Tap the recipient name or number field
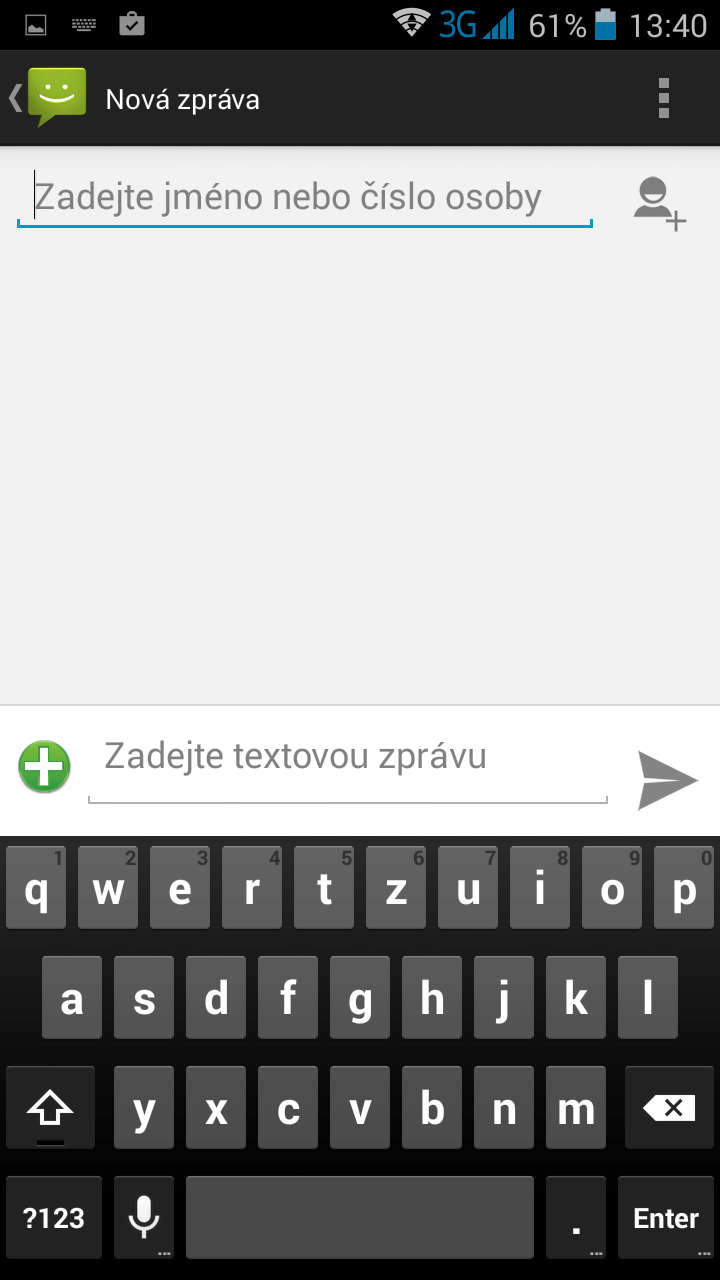 pos(305,198)
